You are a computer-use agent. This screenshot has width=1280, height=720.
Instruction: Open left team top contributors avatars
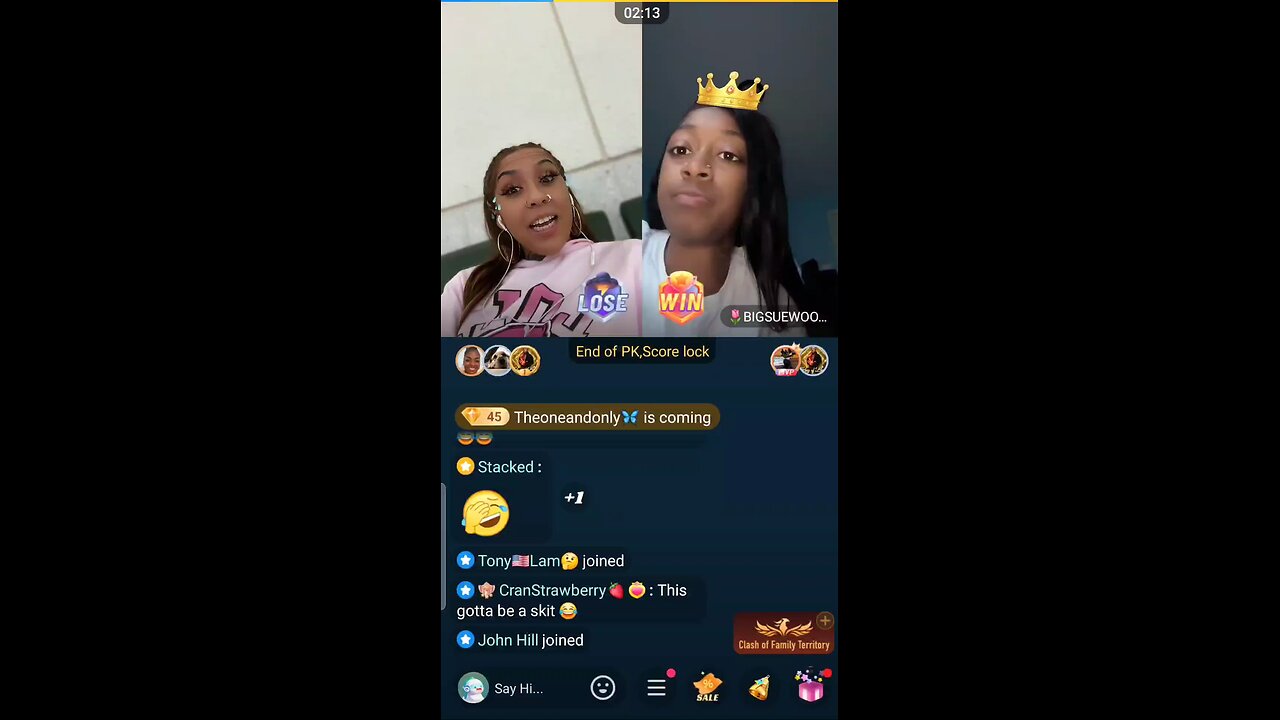click(x=498, y=360)
